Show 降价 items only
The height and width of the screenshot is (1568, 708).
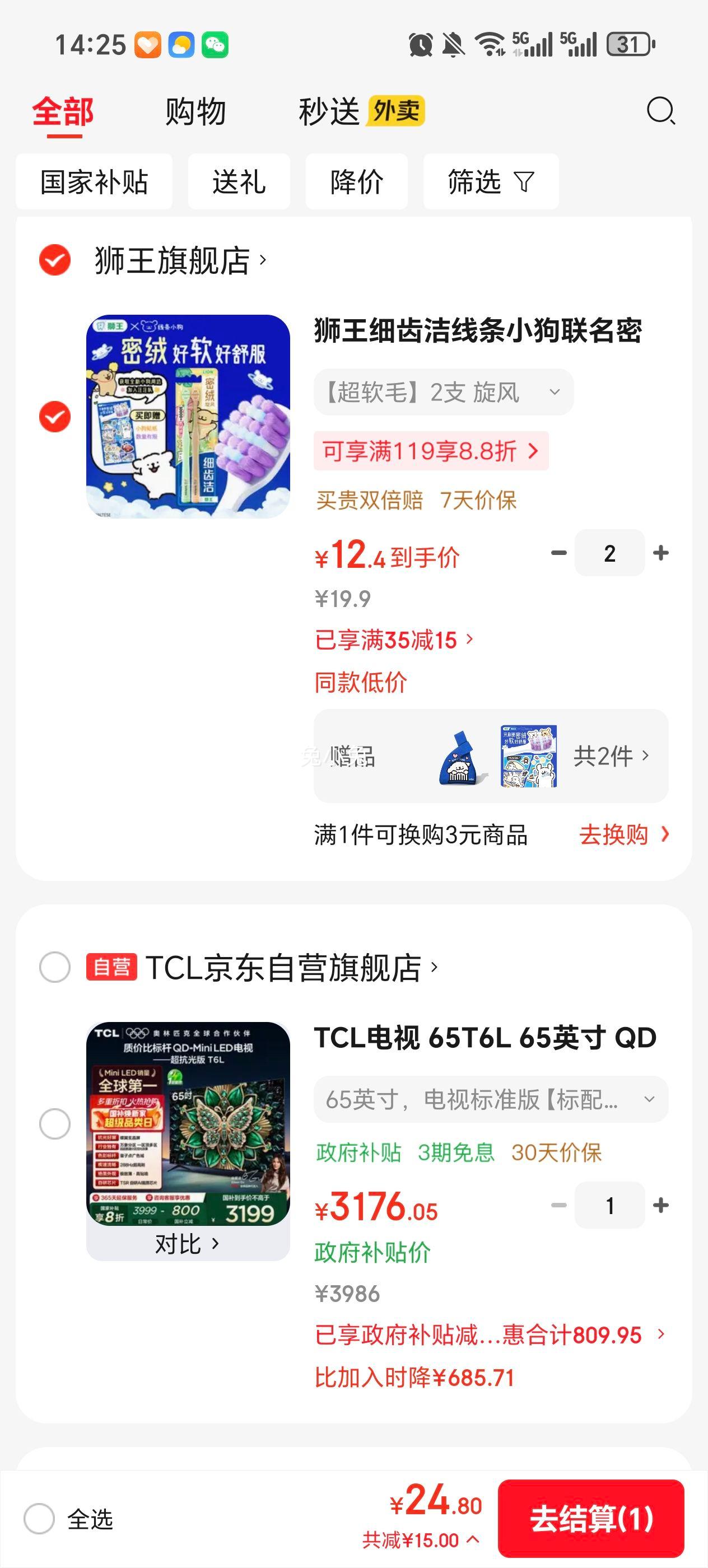pyautogui.click(x=356, y=182)
